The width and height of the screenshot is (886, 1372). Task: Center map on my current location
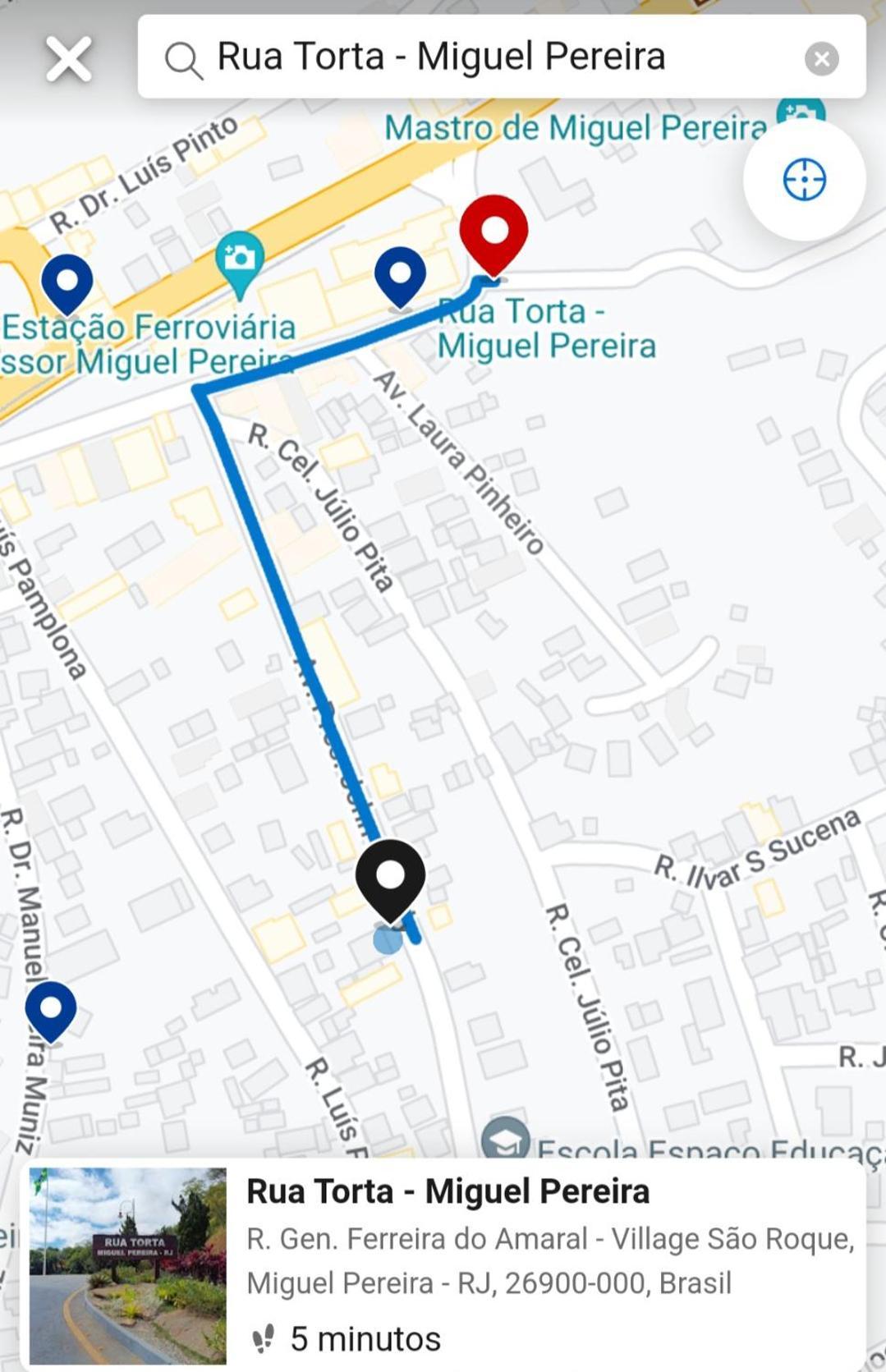[x=804, y=180]
